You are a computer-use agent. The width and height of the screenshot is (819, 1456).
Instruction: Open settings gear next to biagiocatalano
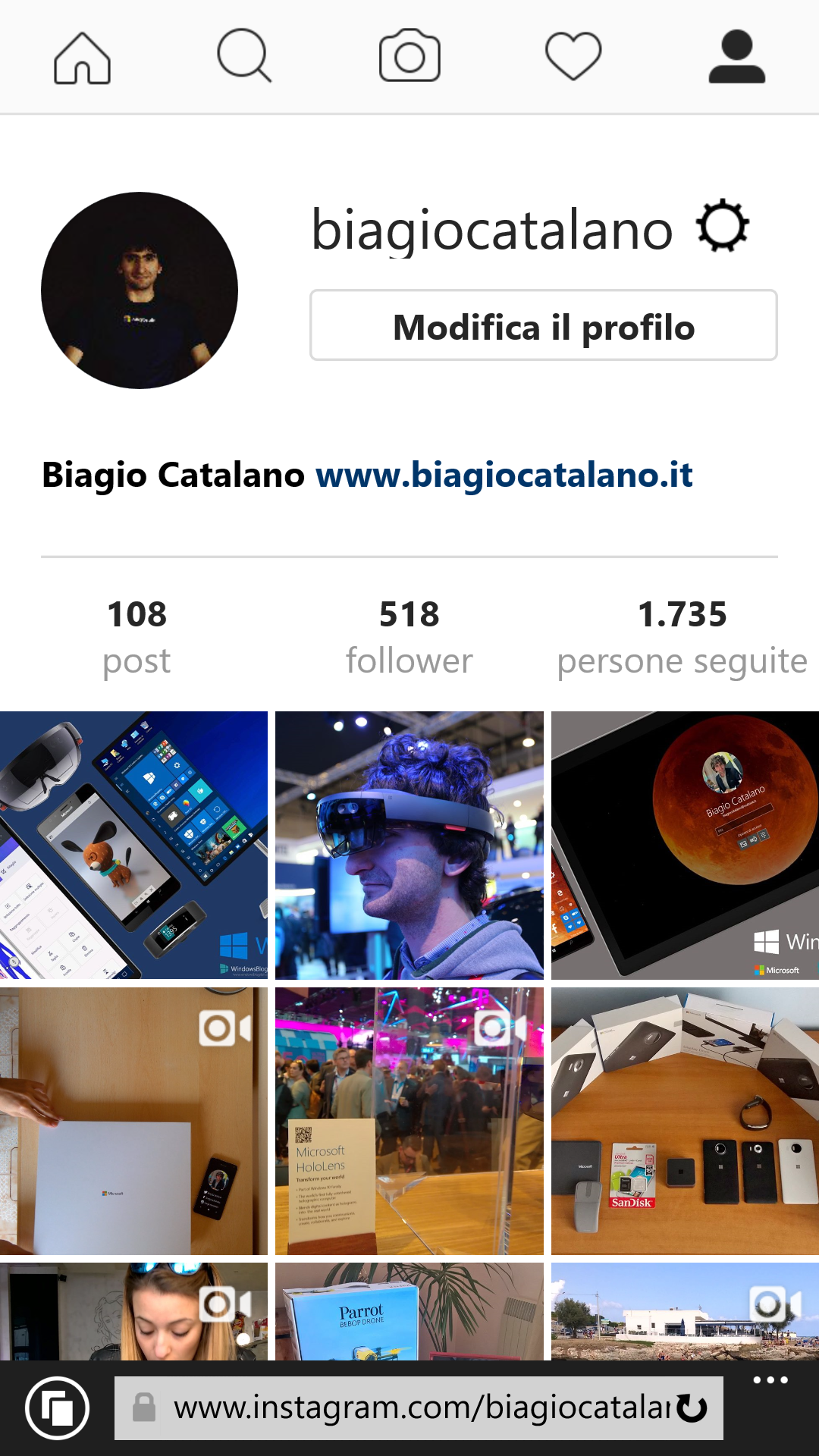[x=723, y=226]
